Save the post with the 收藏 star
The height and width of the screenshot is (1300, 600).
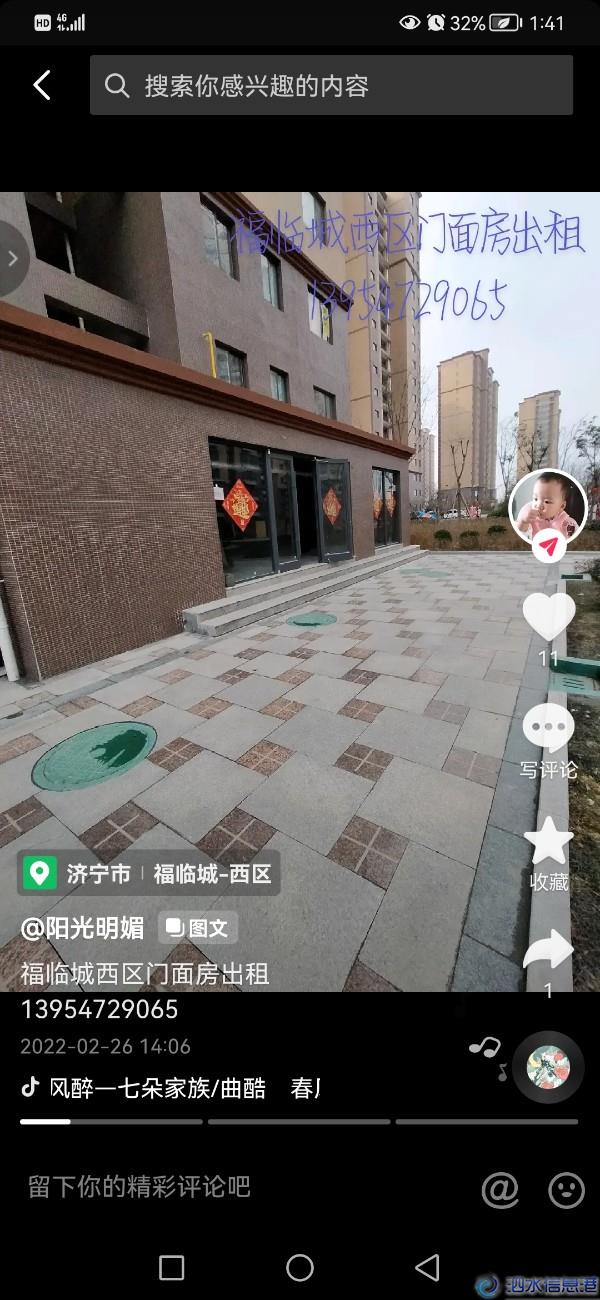coord(549,841)
